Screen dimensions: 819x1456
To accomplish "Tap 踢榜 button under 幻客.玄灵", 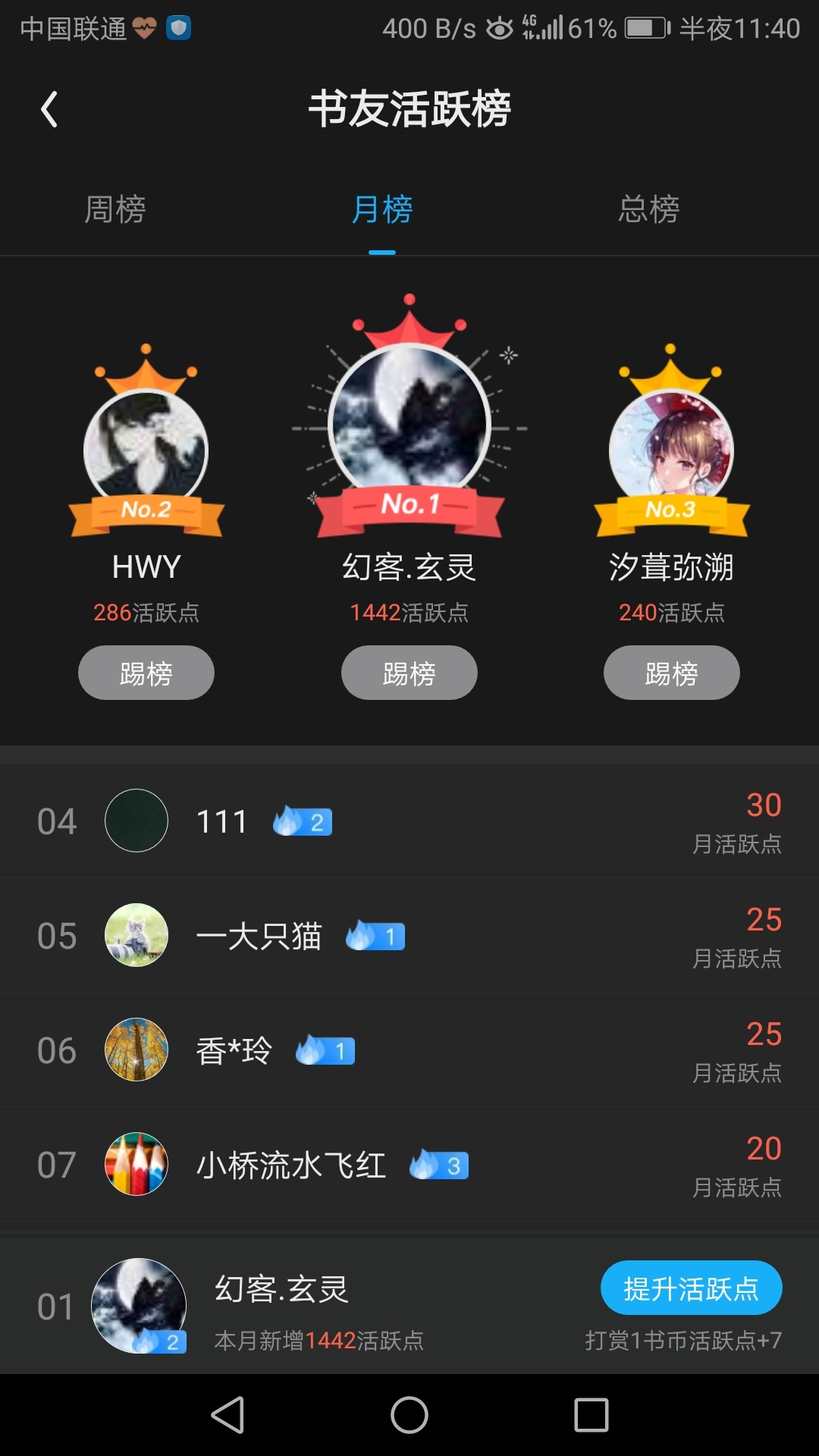I will pyautogui.click(x=409, y=673).
